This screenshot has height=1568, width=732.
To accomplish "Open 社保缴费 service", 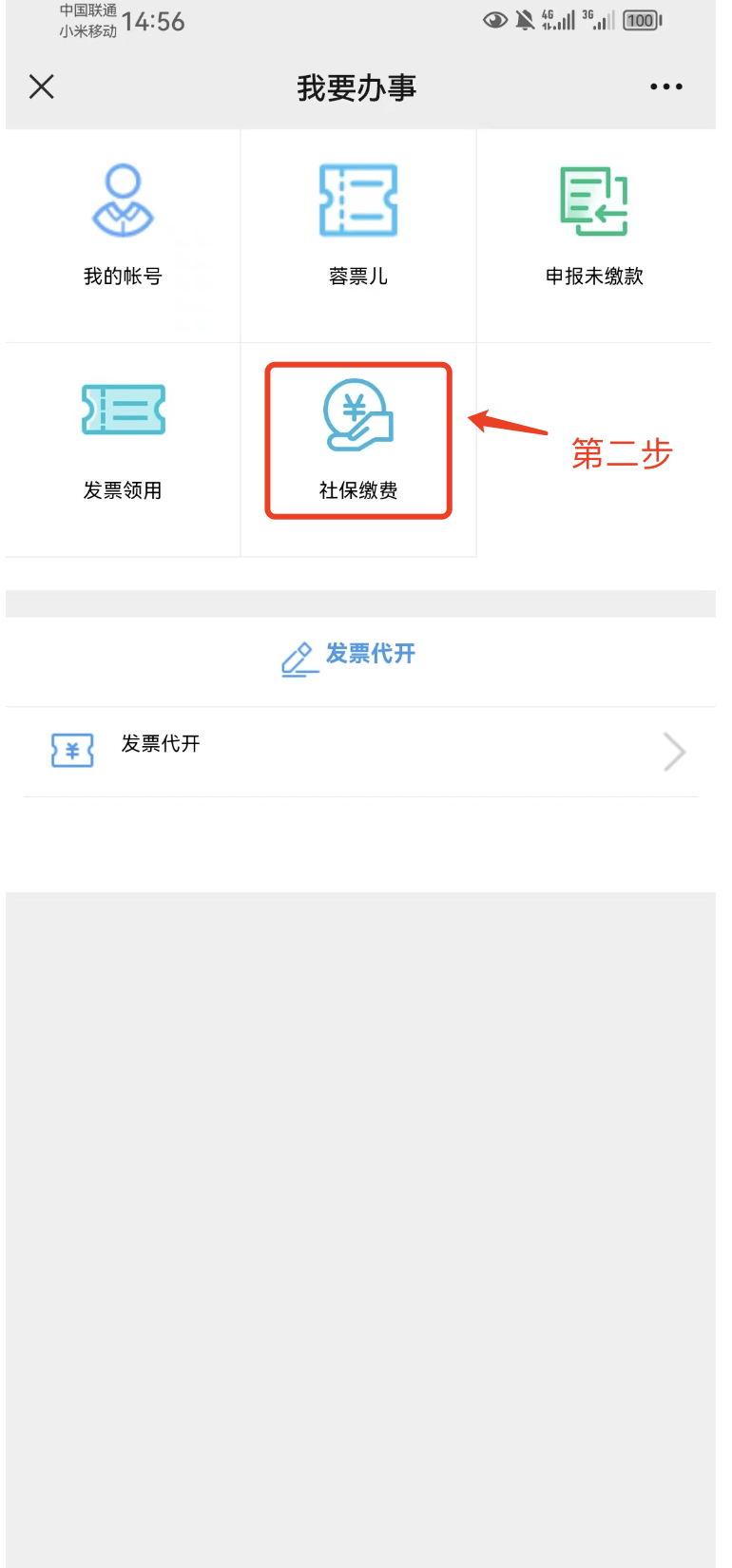I will (358, 449).
